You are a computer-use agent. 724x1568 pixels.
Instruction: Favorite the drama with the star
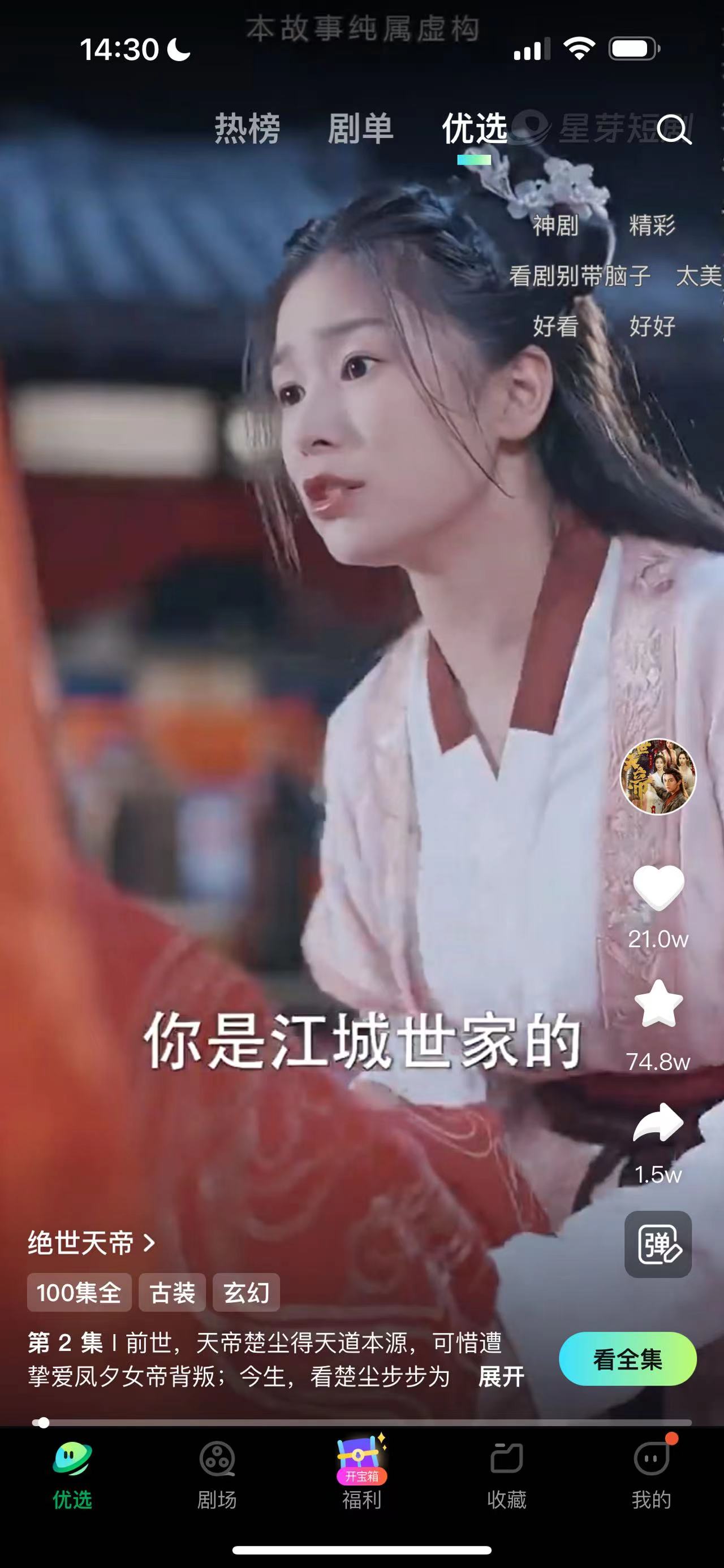click(x=658, y=1004)
